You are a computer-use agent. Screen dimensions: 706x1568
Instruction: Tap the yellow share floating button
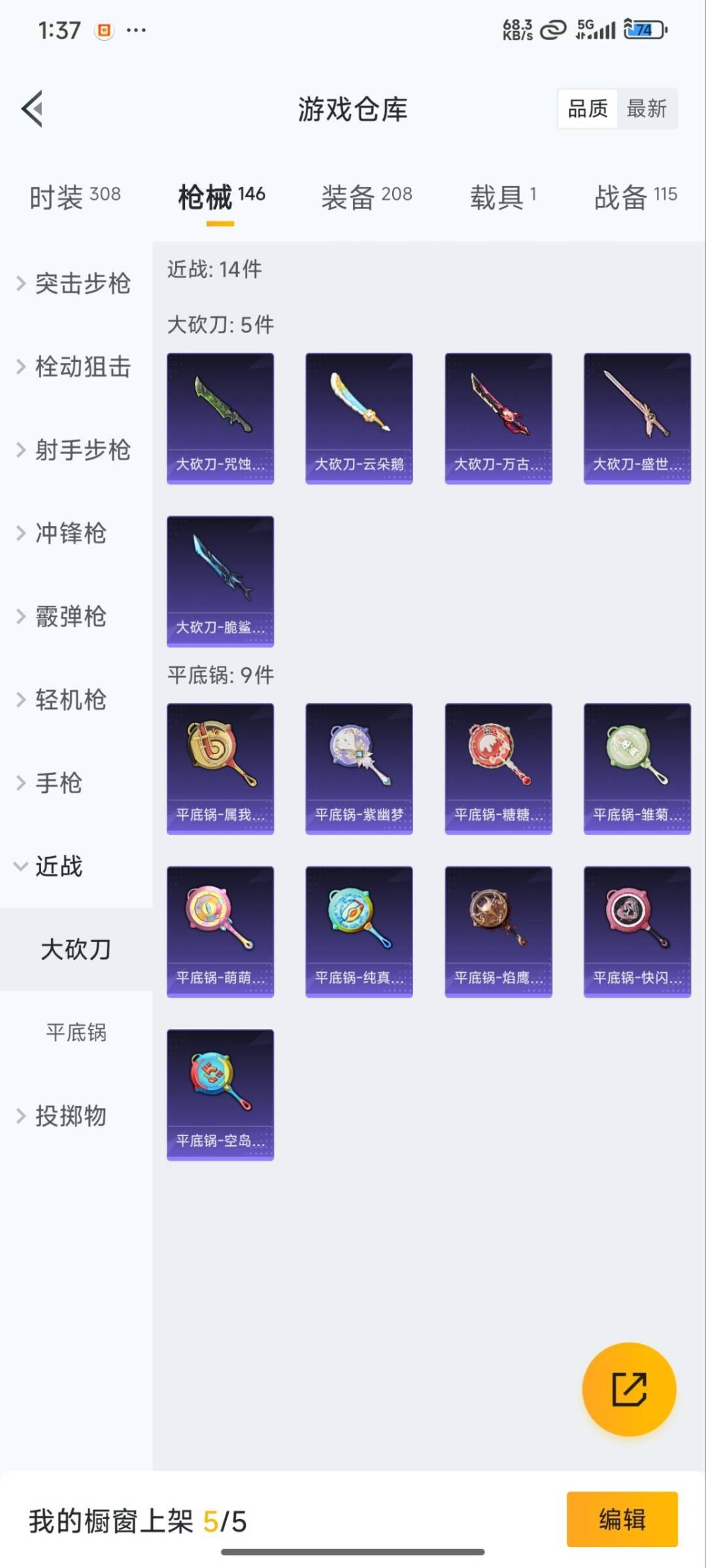coord(629,1389)
